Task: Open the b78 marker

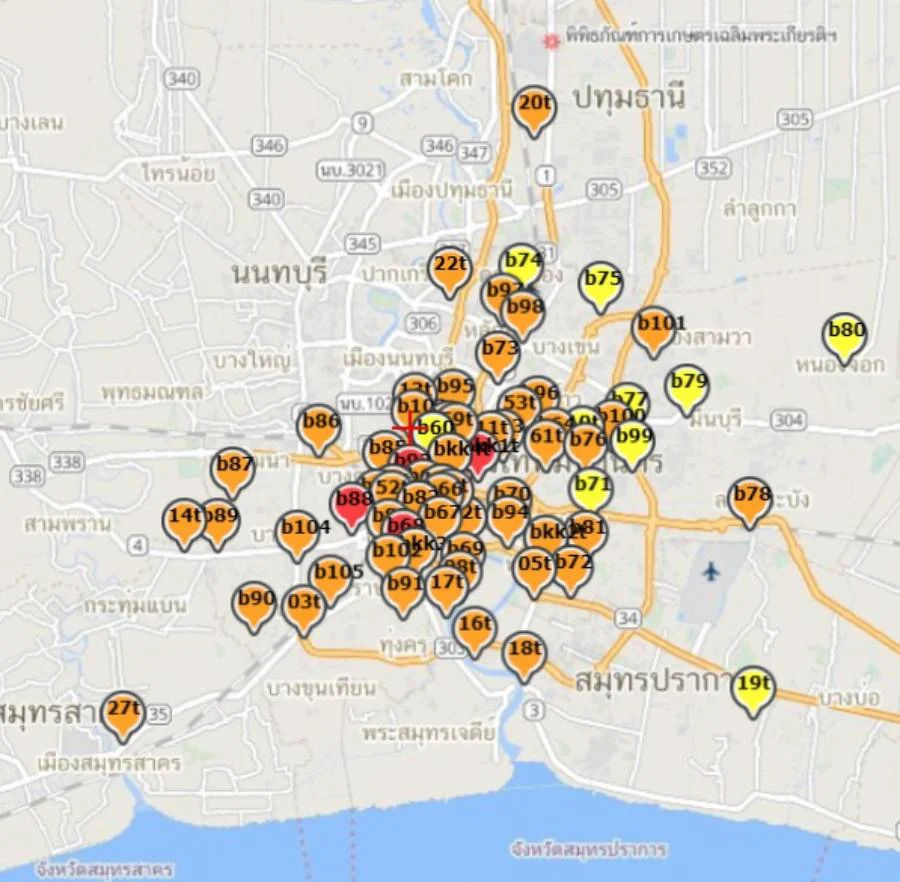Action: pos(751,499)
